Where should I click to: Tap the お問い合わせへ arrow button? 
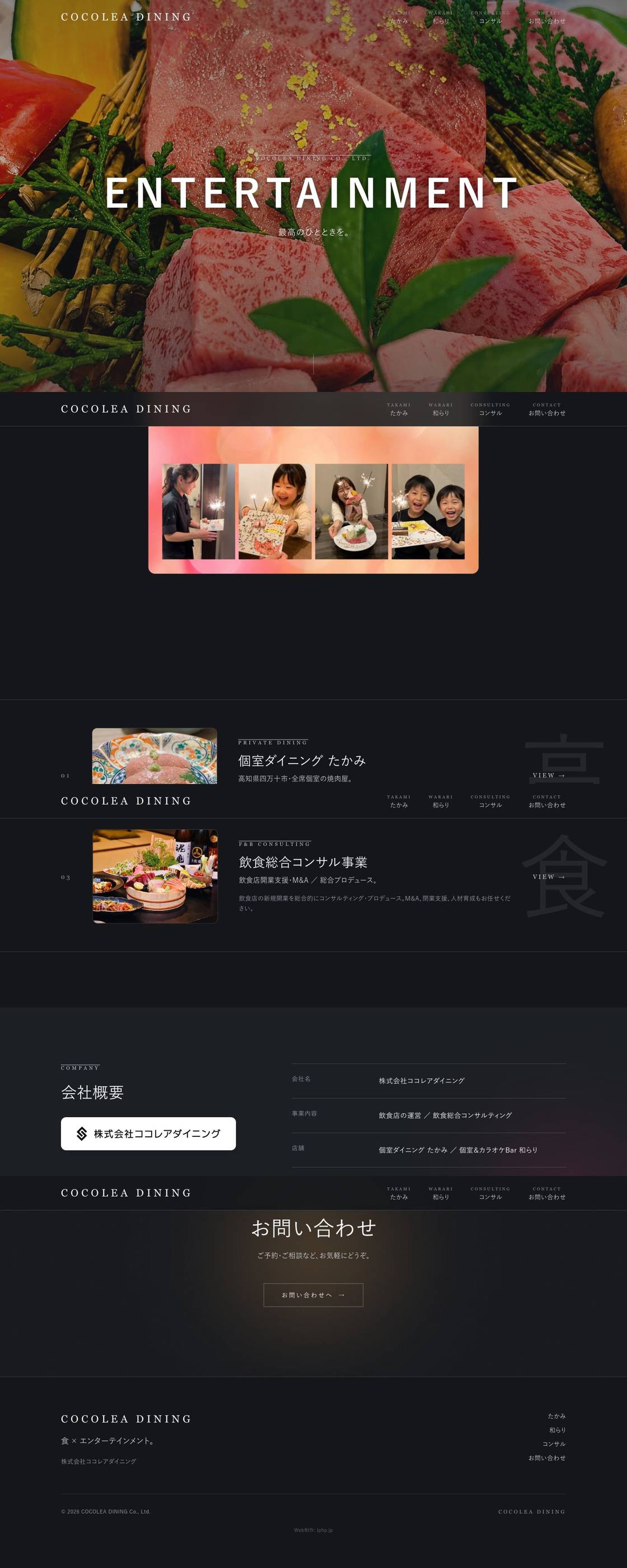[313, 1295]
